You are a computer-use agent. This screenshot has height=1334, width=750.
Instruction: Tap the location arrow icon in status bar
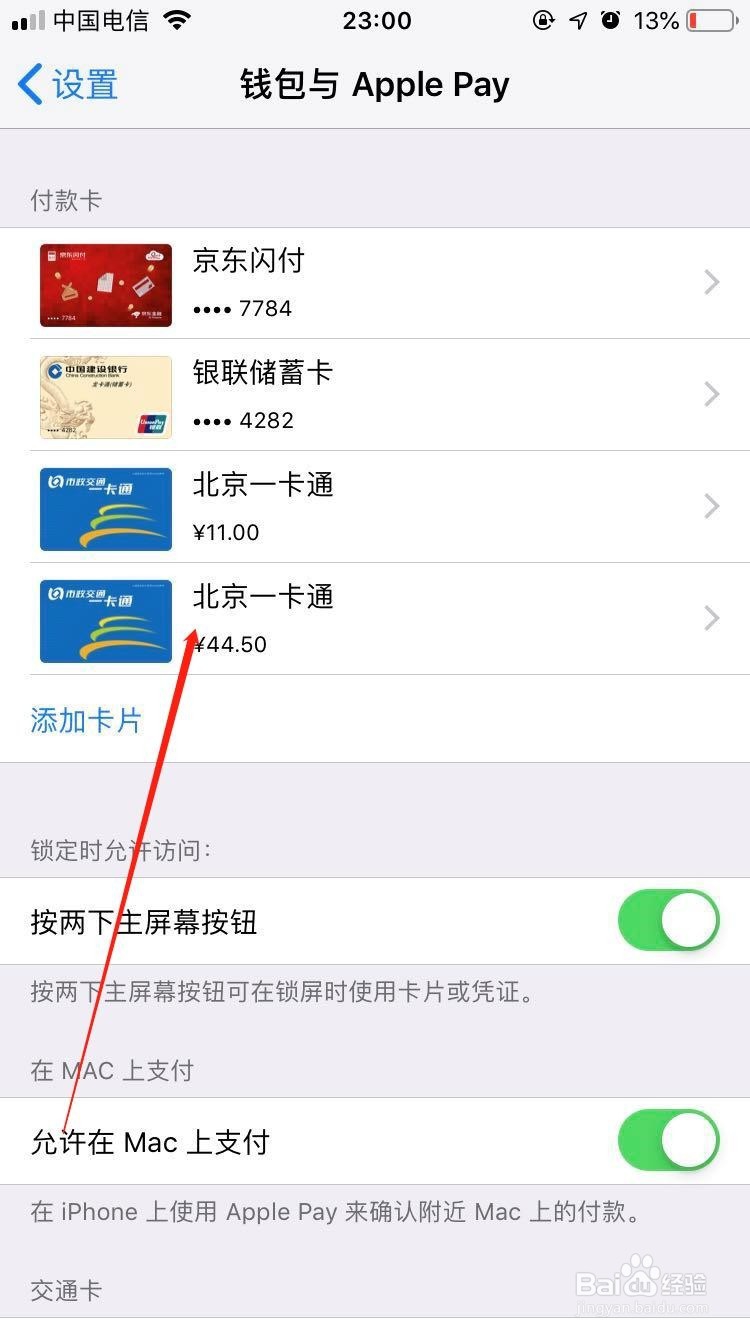[x=578, y=18]
